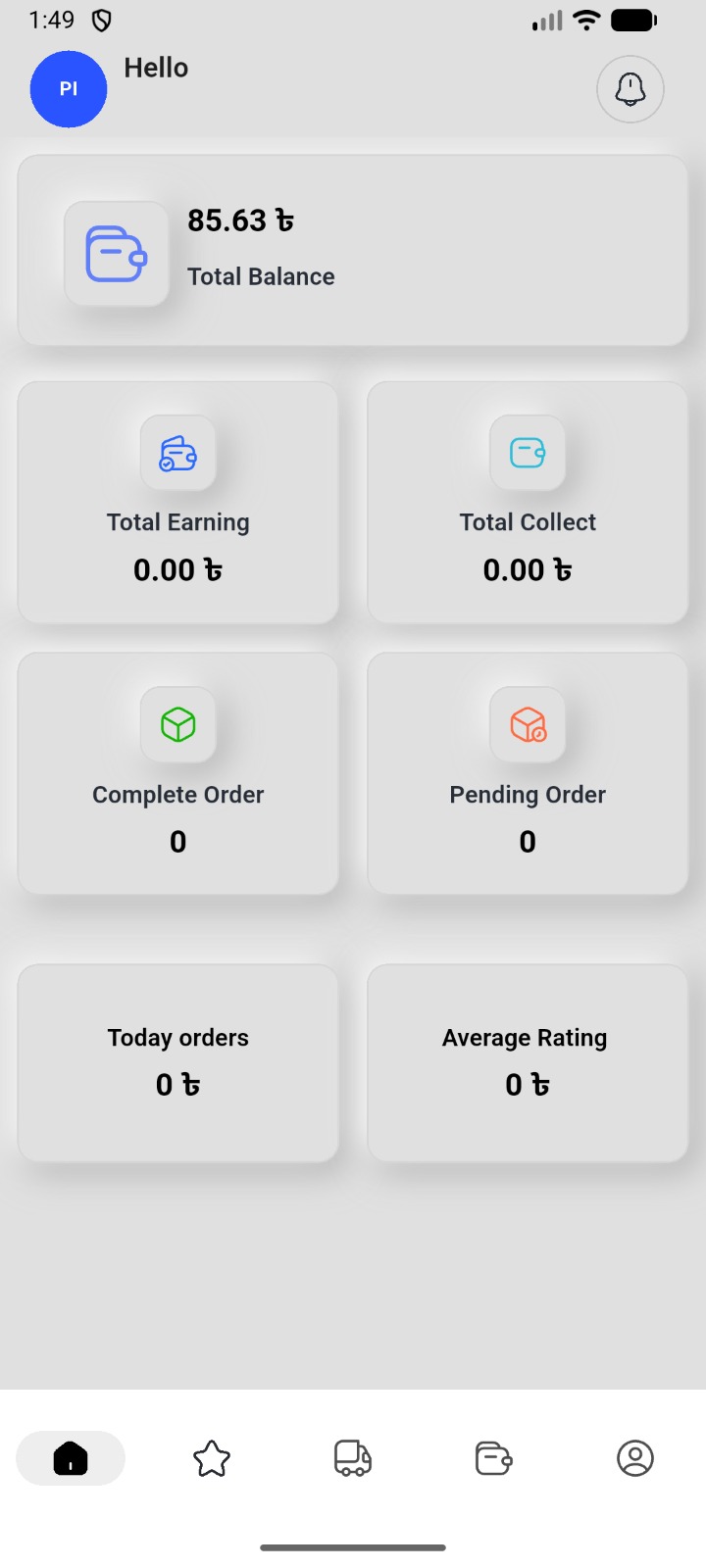Viewport: 706px width, 1568px height.
Task: Click the teal Total Collect wallet icon
Action: click(x=527, y=454)
